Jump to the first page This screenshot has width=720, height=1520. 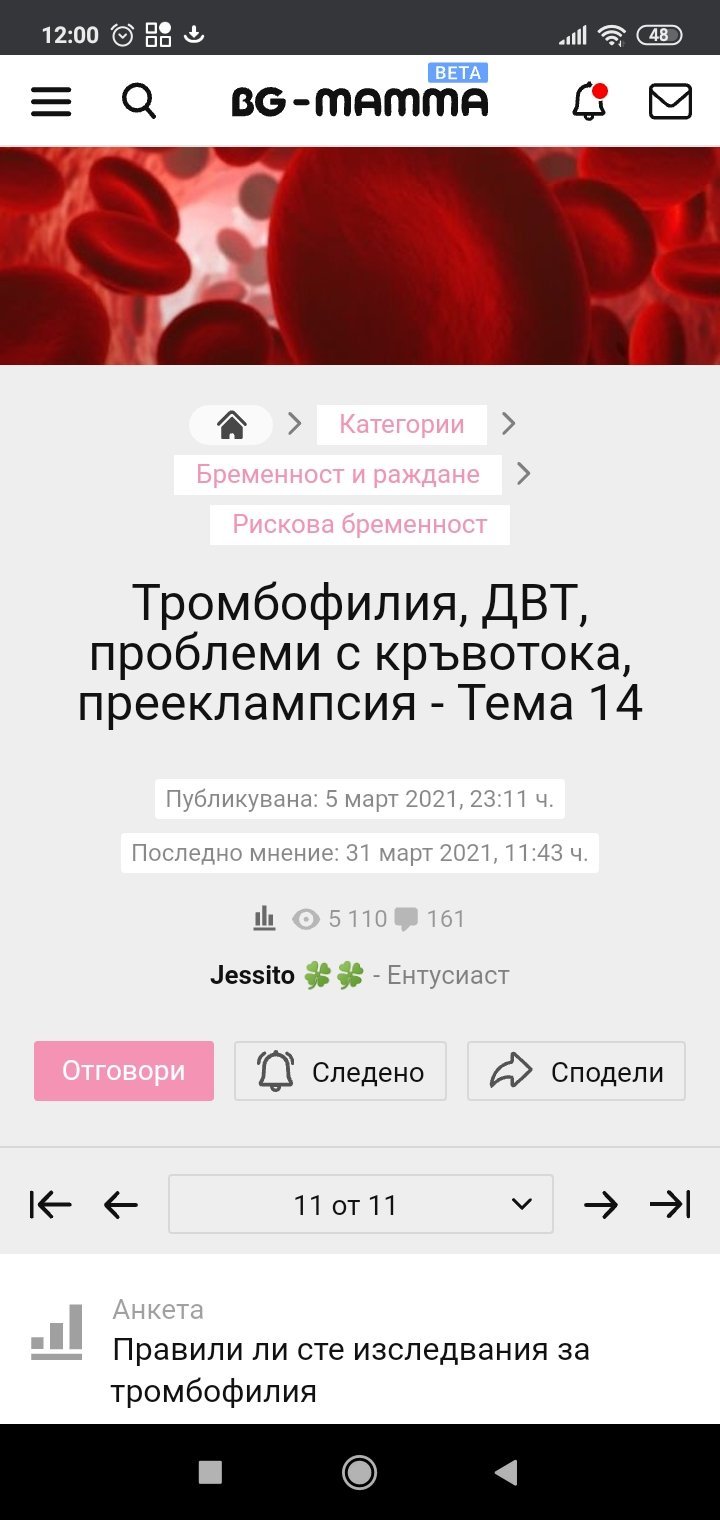(x=50, y=1205)
